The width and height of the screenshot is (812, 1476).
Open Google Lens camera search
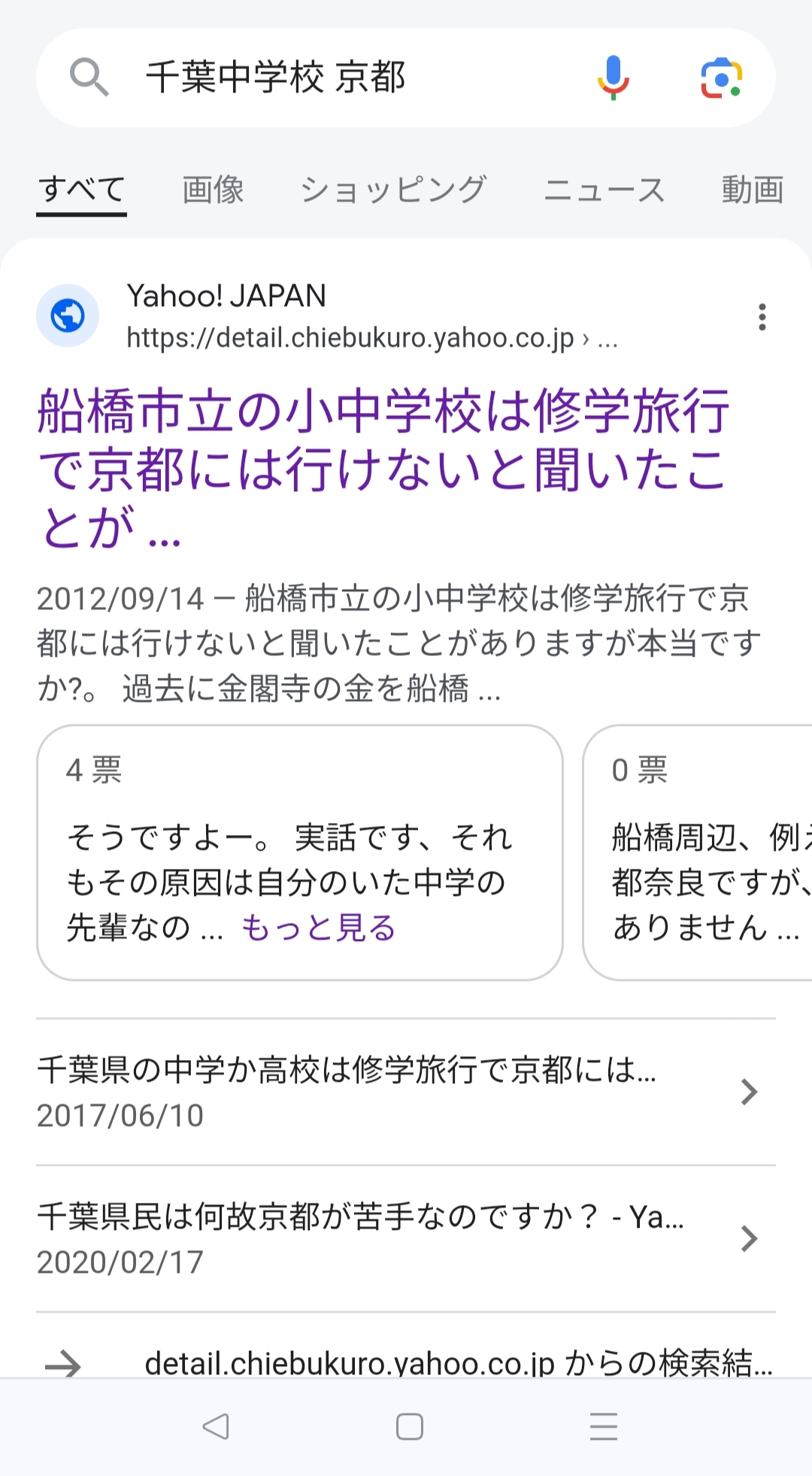pos(721,77)
